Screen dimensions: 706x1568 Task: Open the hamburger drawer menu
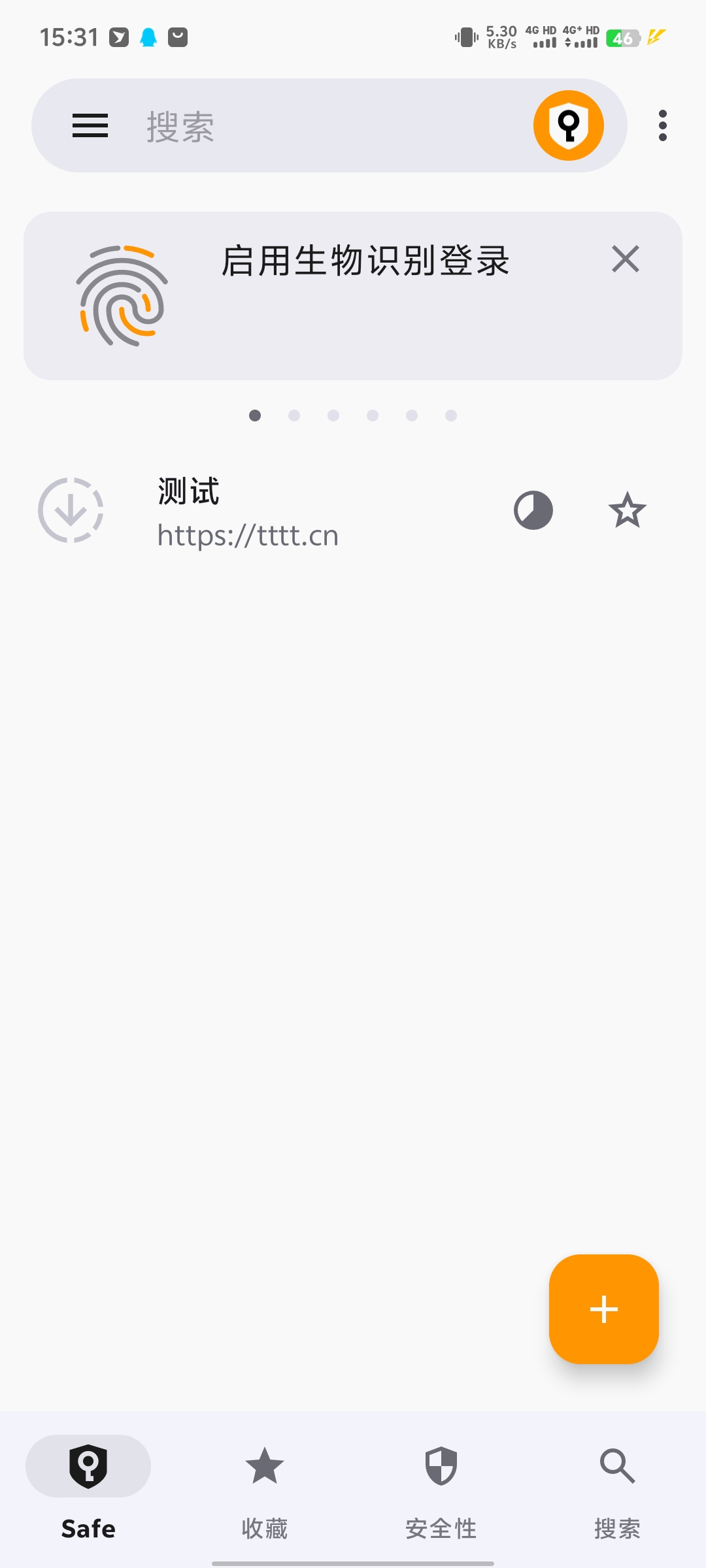(90, 125)
